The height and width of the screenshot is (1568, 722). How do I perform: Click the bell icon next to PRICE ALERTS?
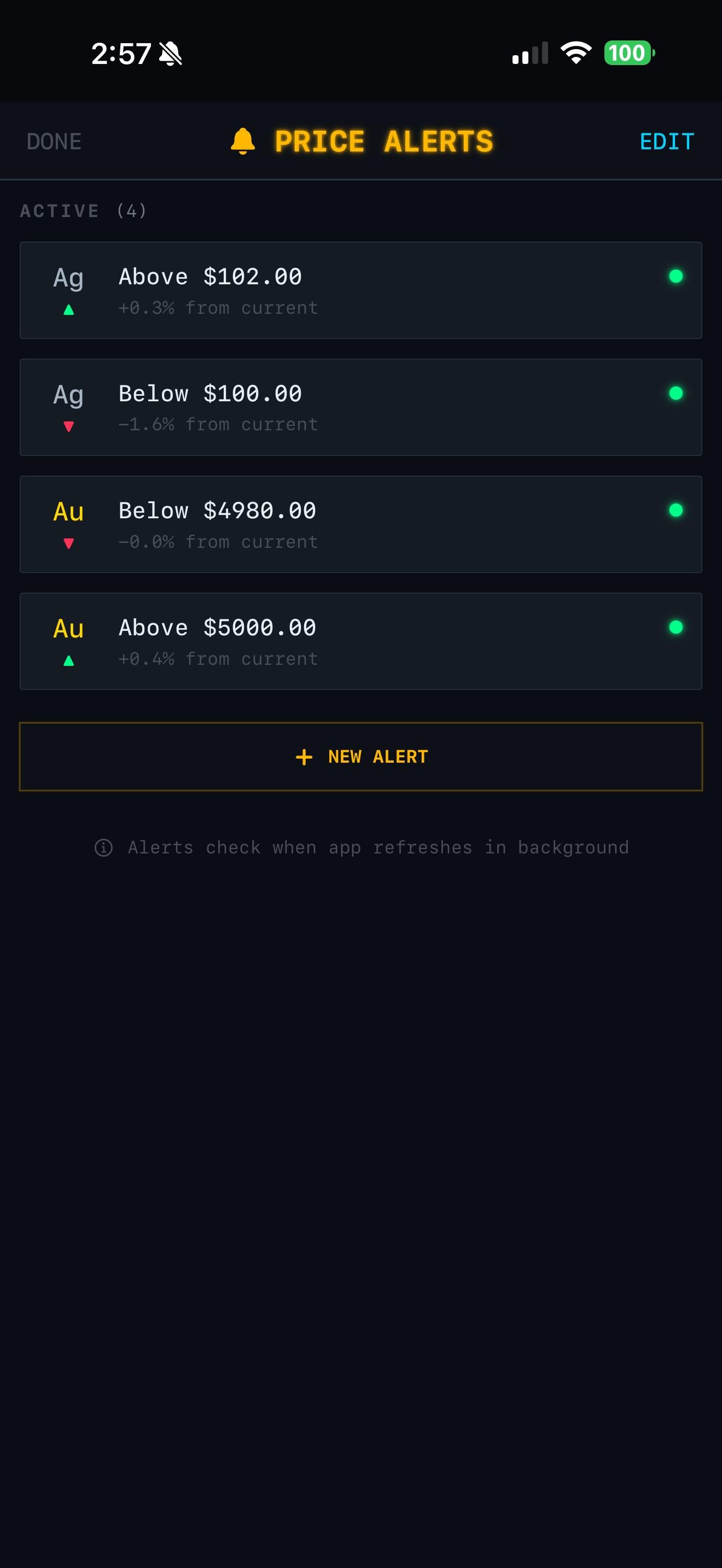point(243,141)
